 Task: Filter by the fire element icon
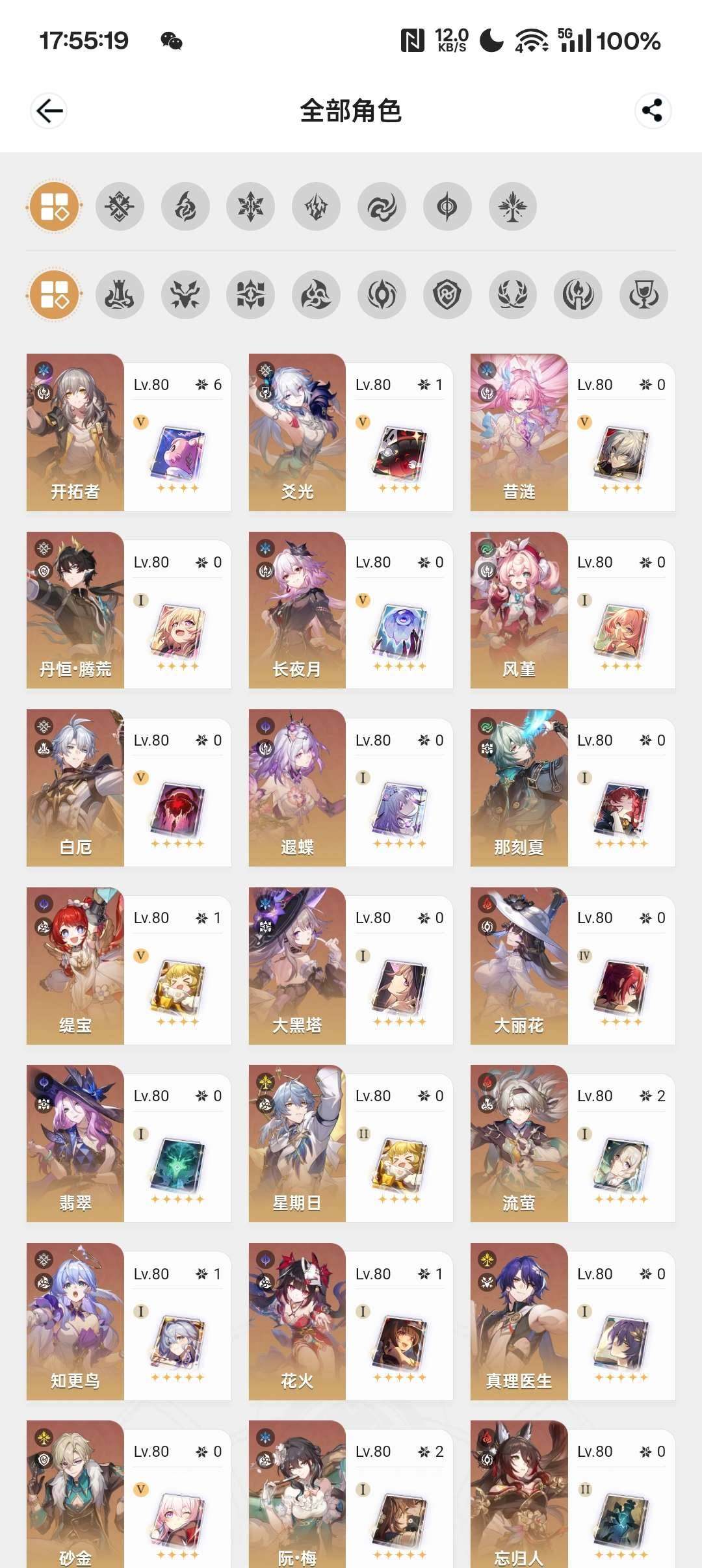tap(185, 207)
